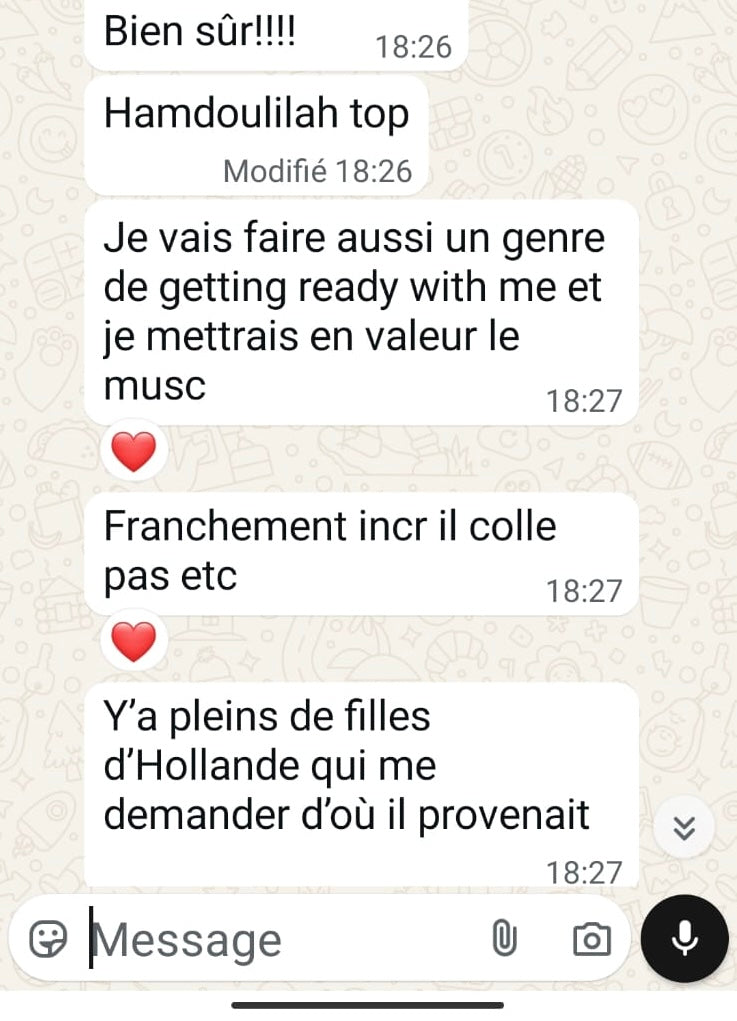Jump to latest messages with down arrows

685,828
